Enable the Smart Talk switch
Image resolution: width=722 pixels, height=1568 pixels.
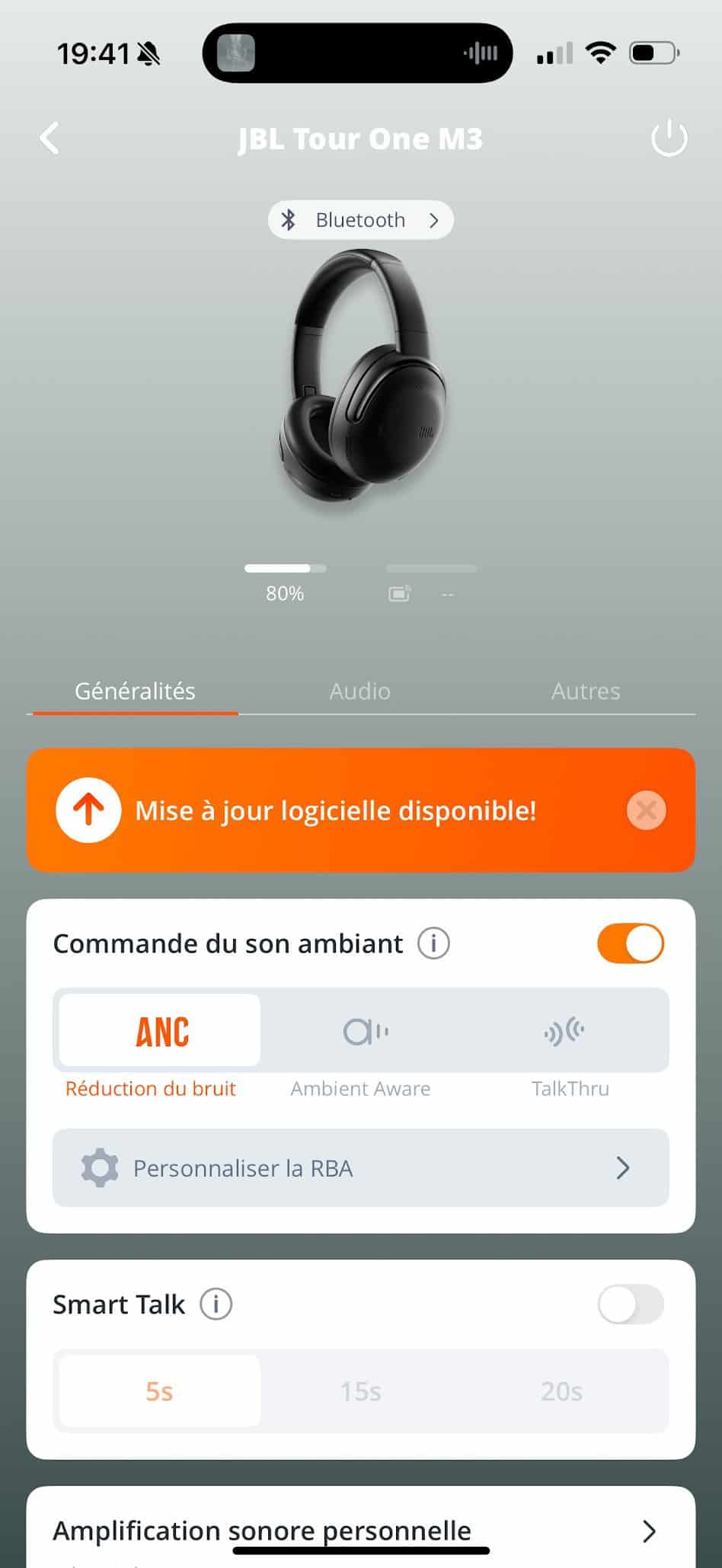(x=630, y=1305)
